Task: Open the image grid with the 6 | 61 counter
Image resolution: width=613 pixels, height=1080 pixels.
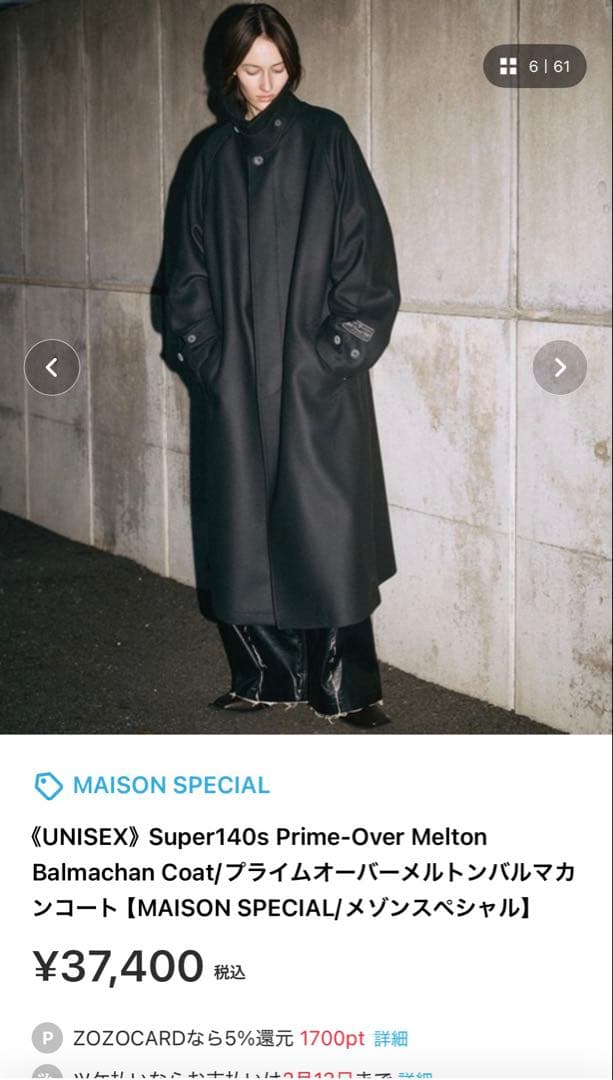Action: 535,66
